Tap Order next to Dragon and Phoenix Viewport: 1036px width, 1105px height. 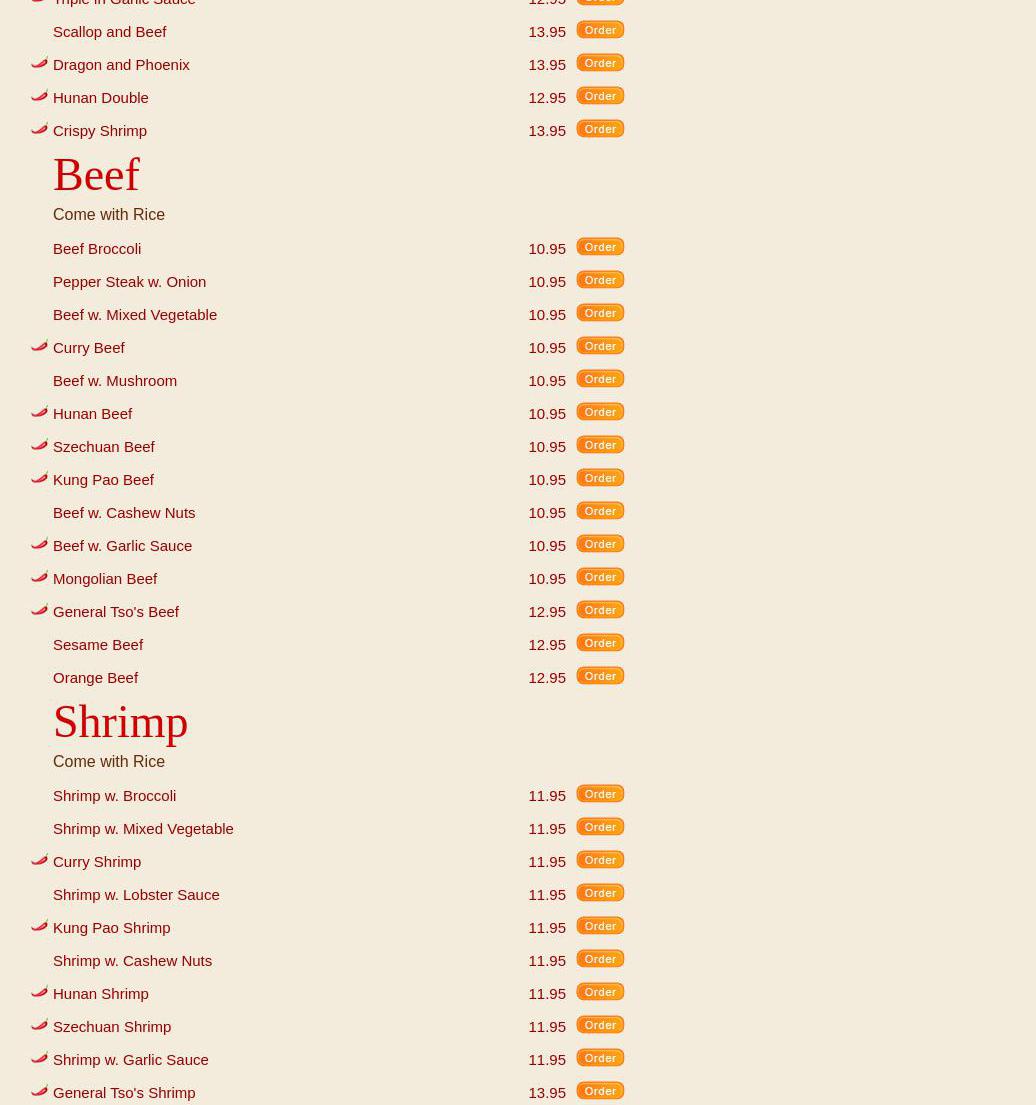coord(600,63)
